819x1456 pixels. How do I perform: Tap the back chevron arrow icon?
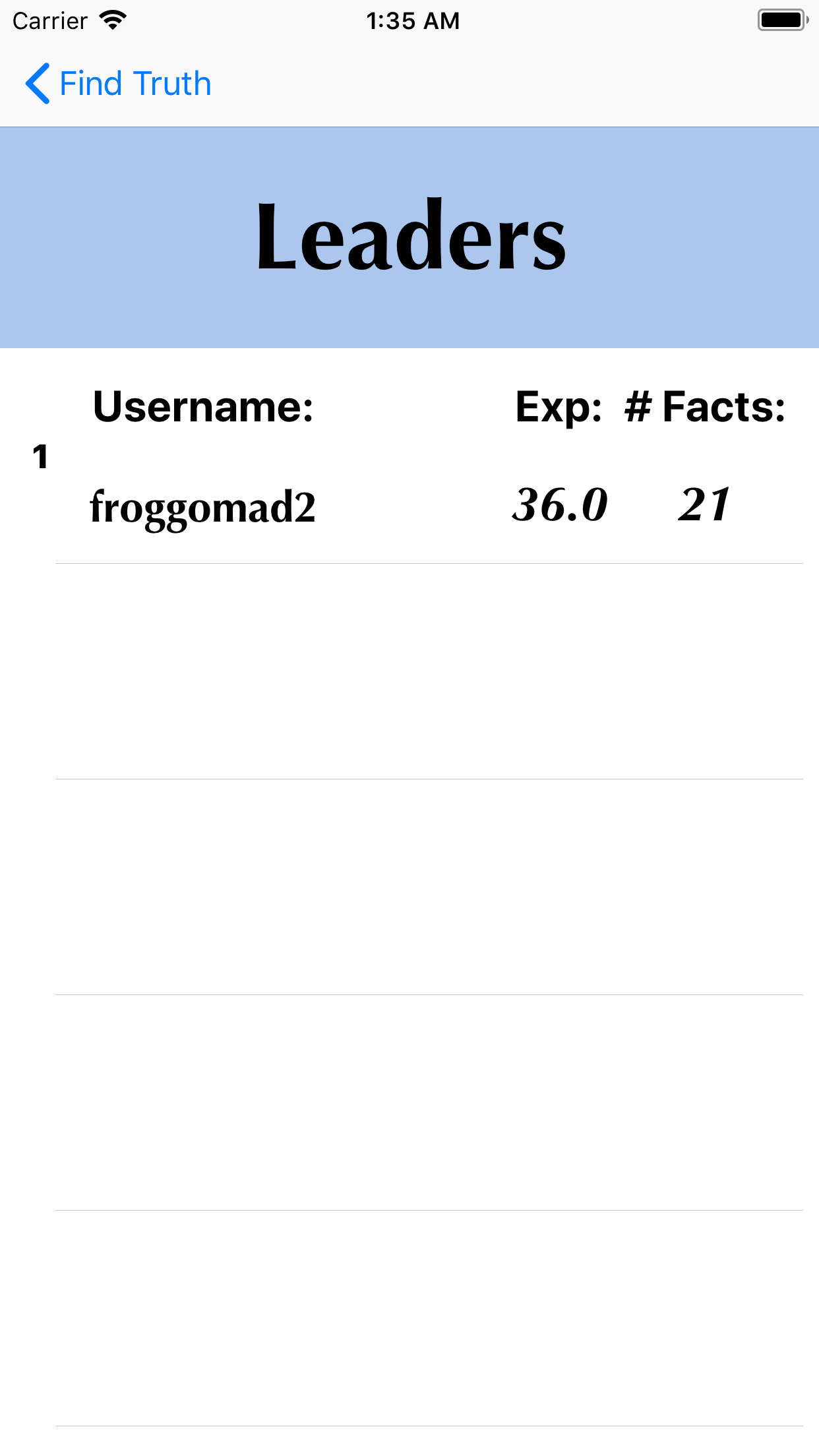coord(38,83)
